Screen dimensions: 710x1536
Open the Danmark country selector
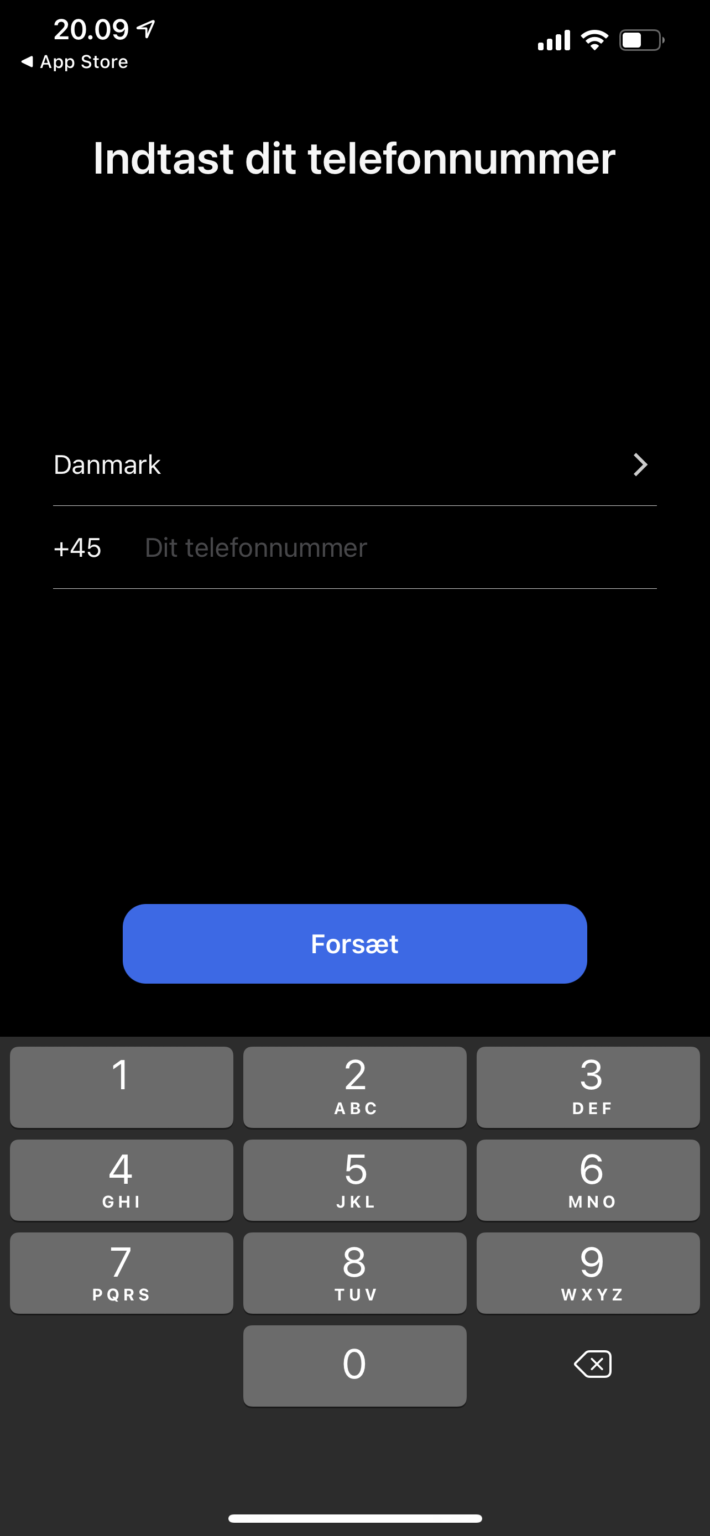coord(354,465)
